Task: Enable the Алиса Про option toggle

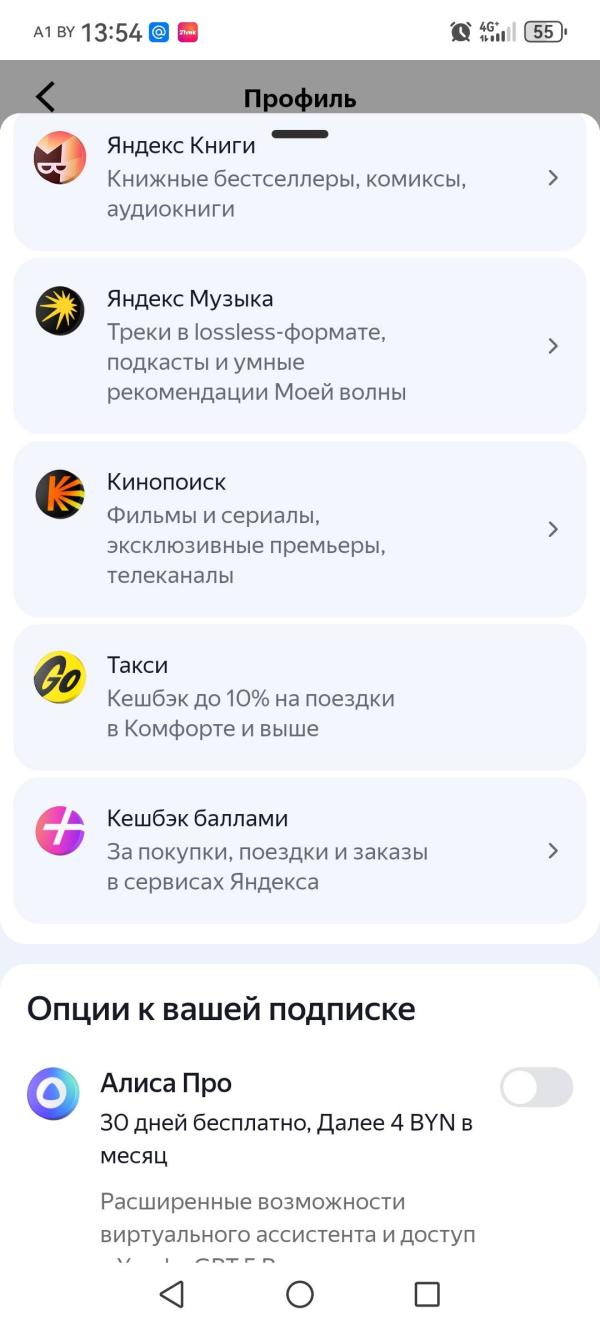Action: pos(537,1087)
